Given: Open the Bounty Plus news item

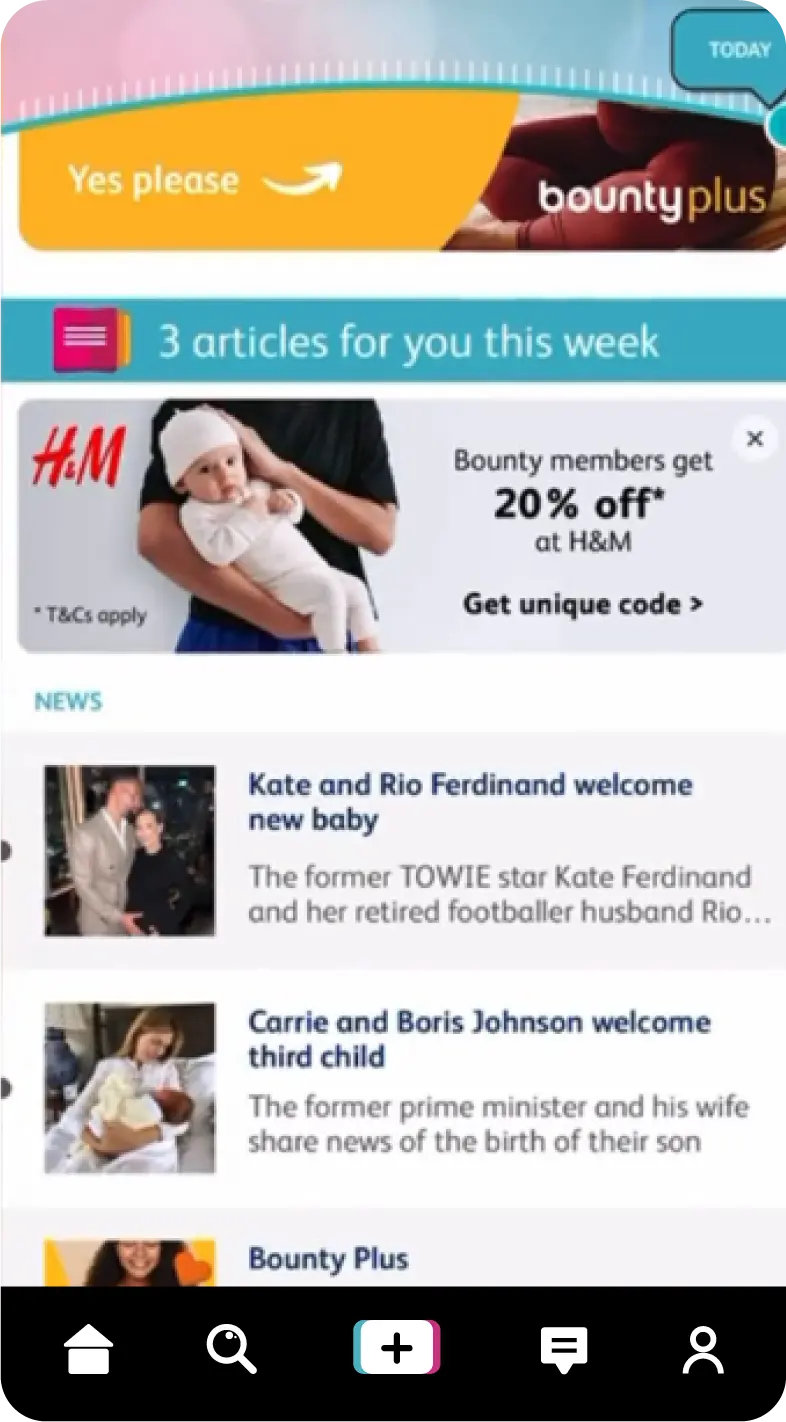Looking at the screenshot, I should point(328,1259).
